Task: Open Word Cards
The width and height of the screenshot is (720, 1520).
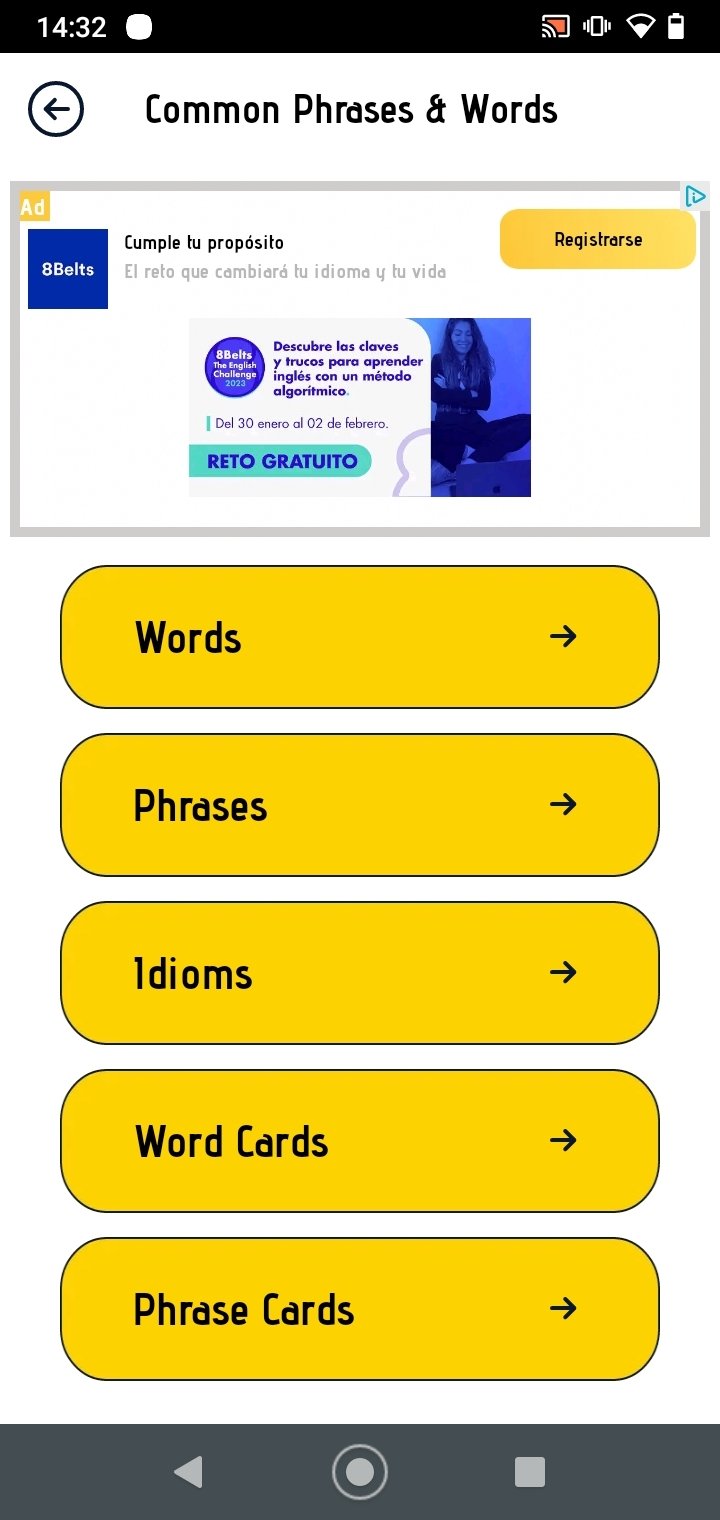Action: click(x=360, y=1141)
